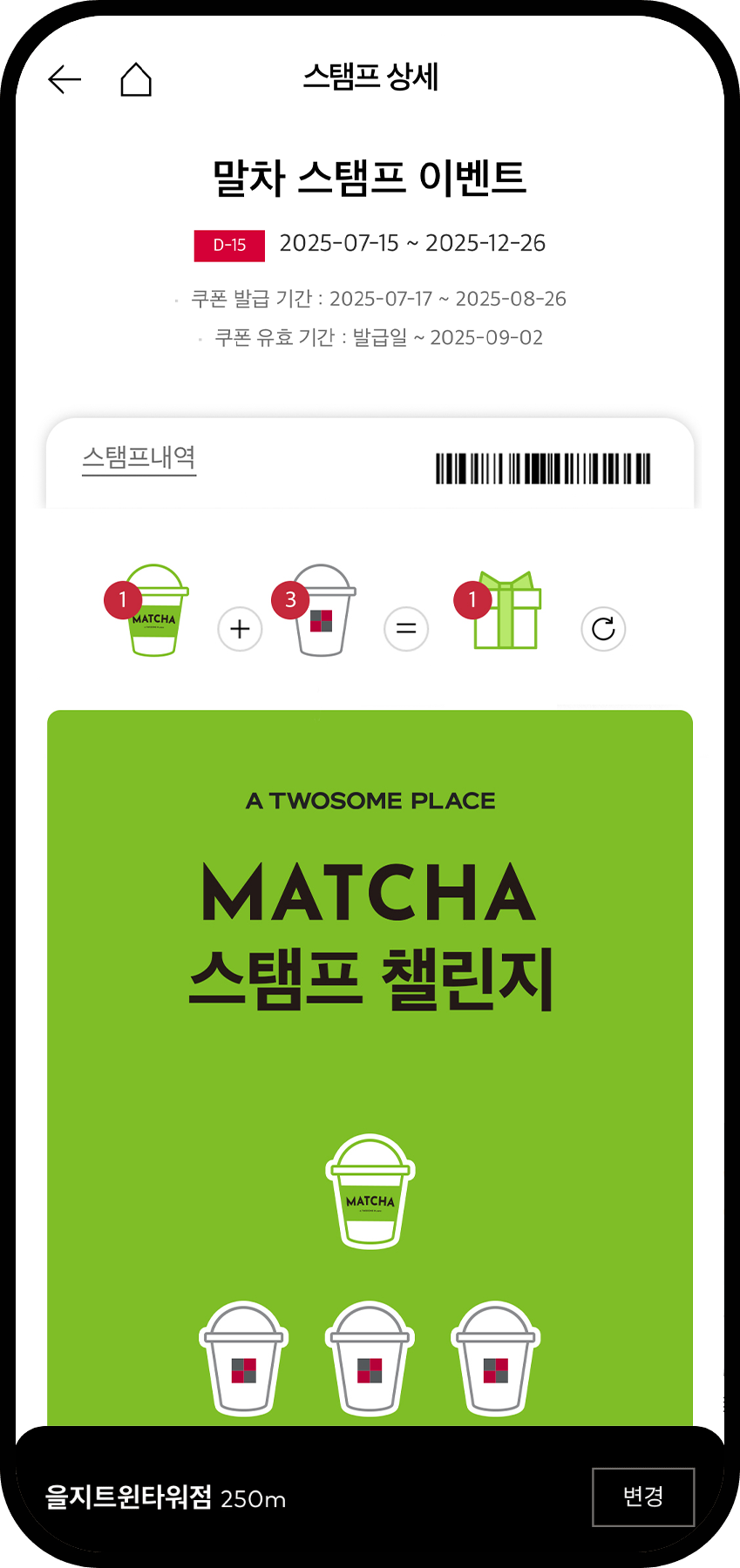740x1568 pixels.
Task: Open the home screen icon
Action: (x=136, y=79)
